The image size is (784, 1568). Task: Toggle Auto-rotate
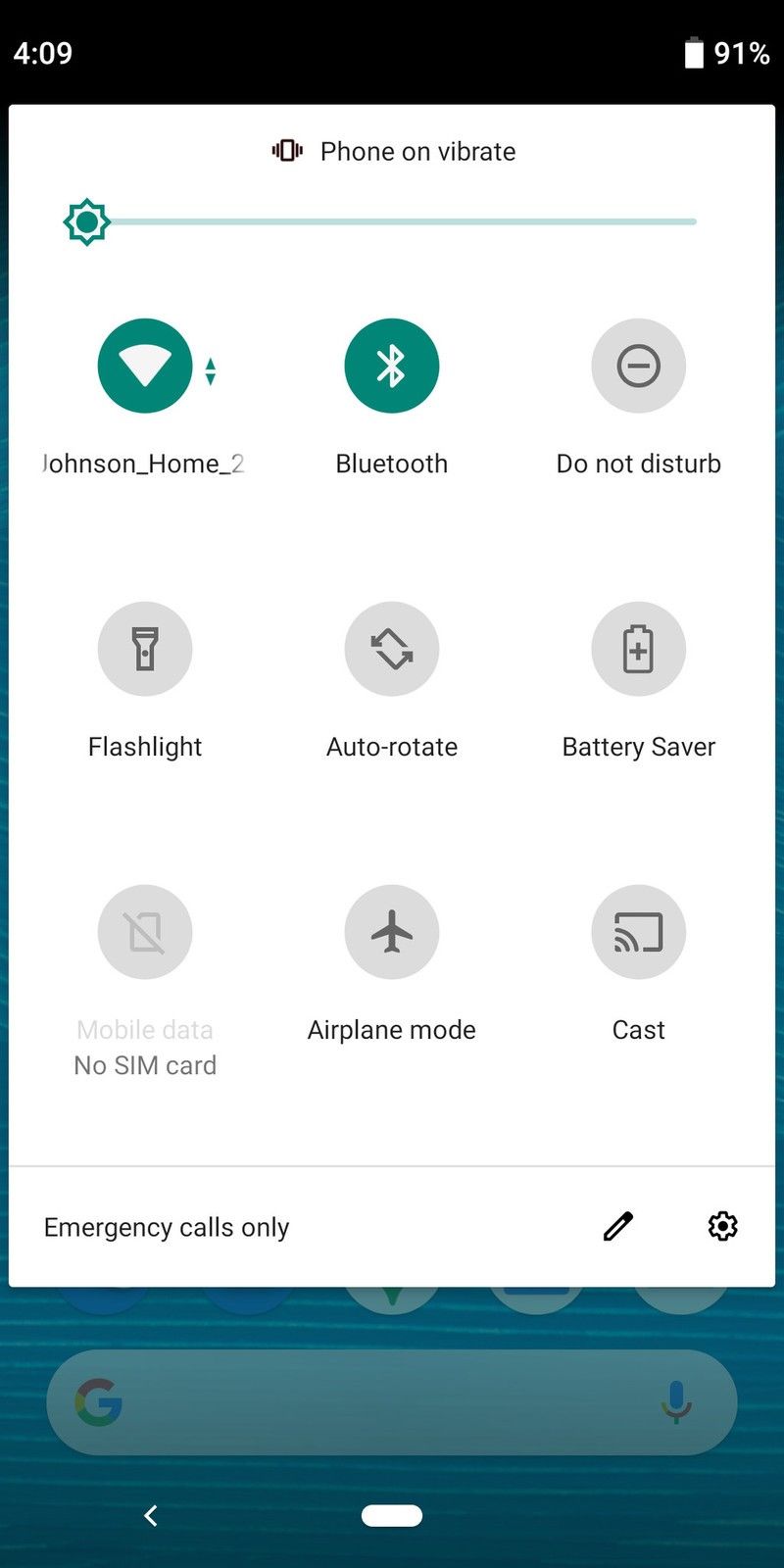tap(391, 649)
